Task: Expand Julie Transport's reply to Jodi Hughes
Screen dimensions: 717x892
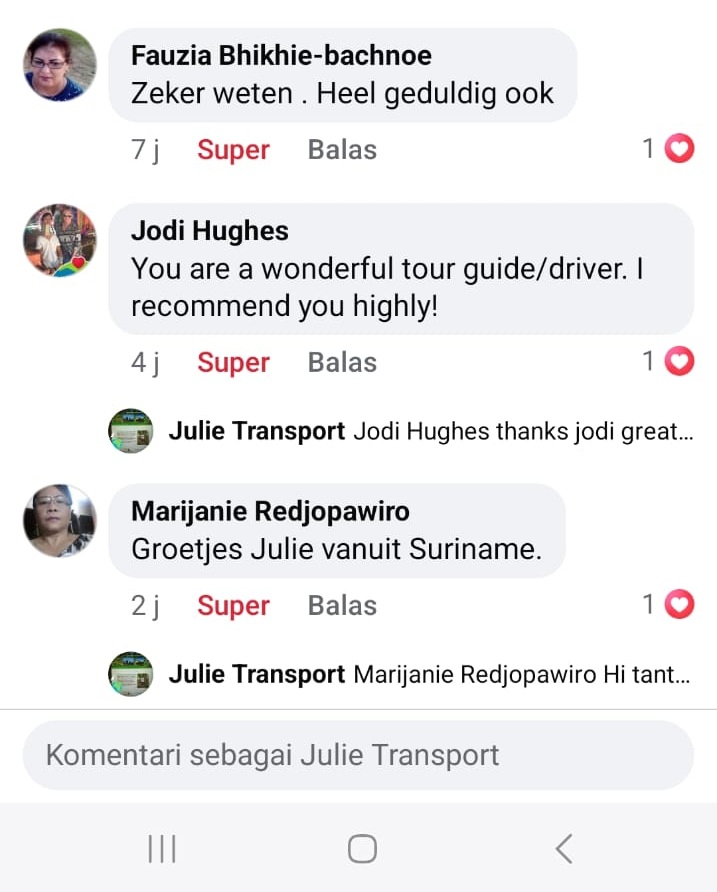Action: 430,432
